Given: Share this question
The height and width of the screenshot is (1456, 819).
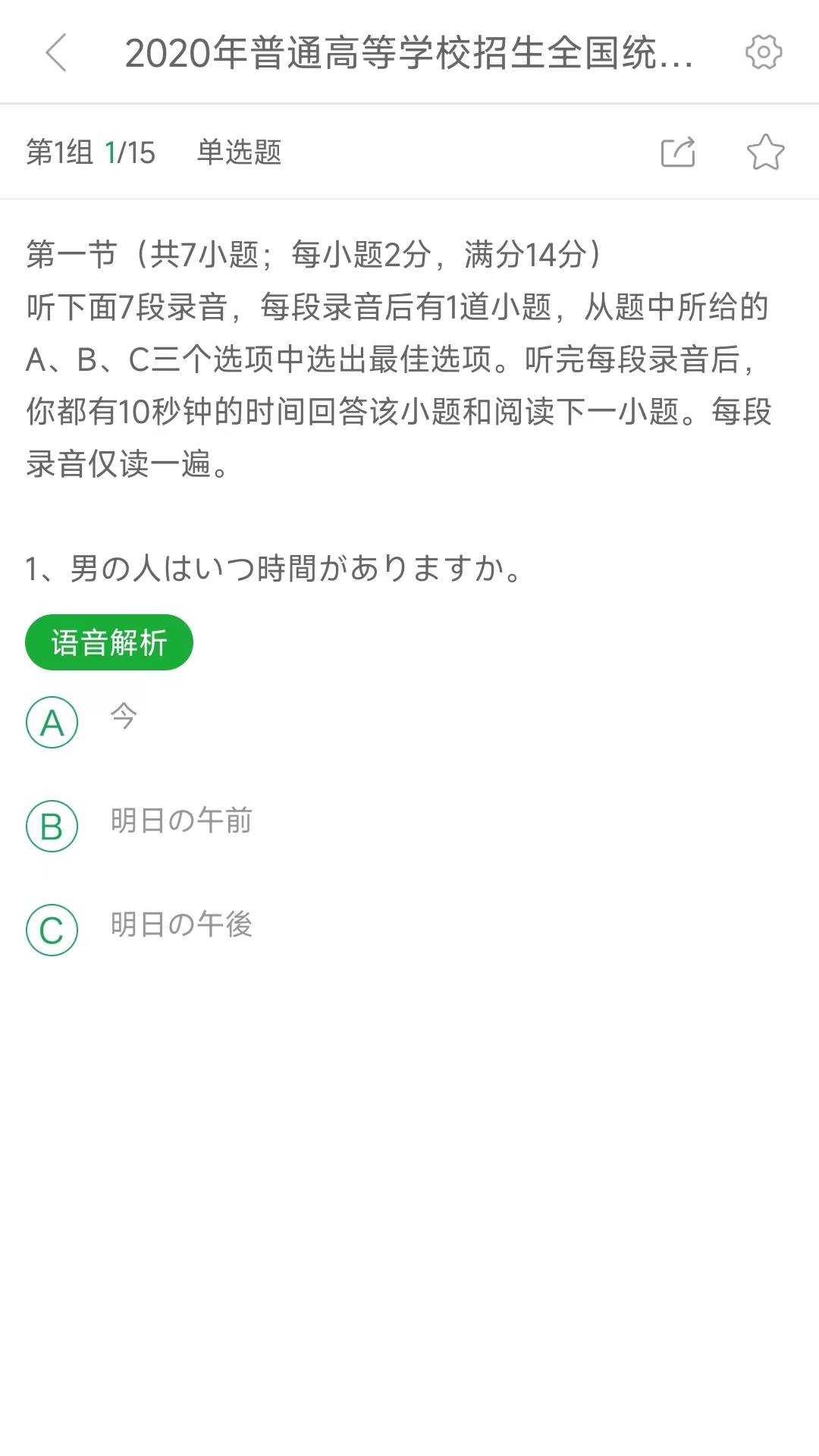Looking at the screenshot, I should [x=678, y=152].
